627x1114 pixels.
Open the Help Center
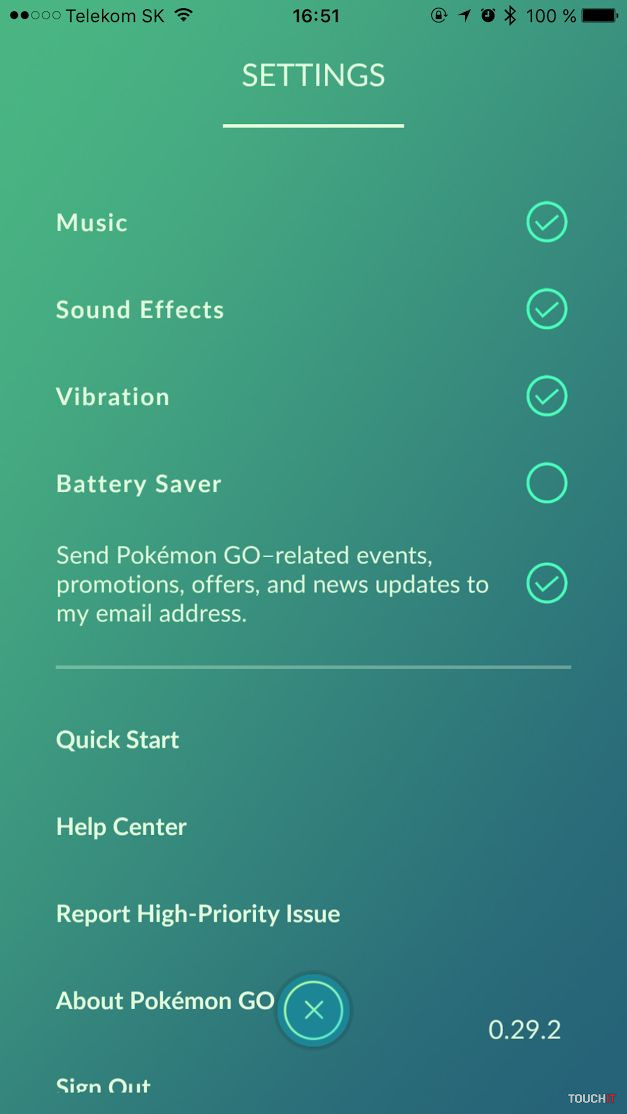(121, 827)
